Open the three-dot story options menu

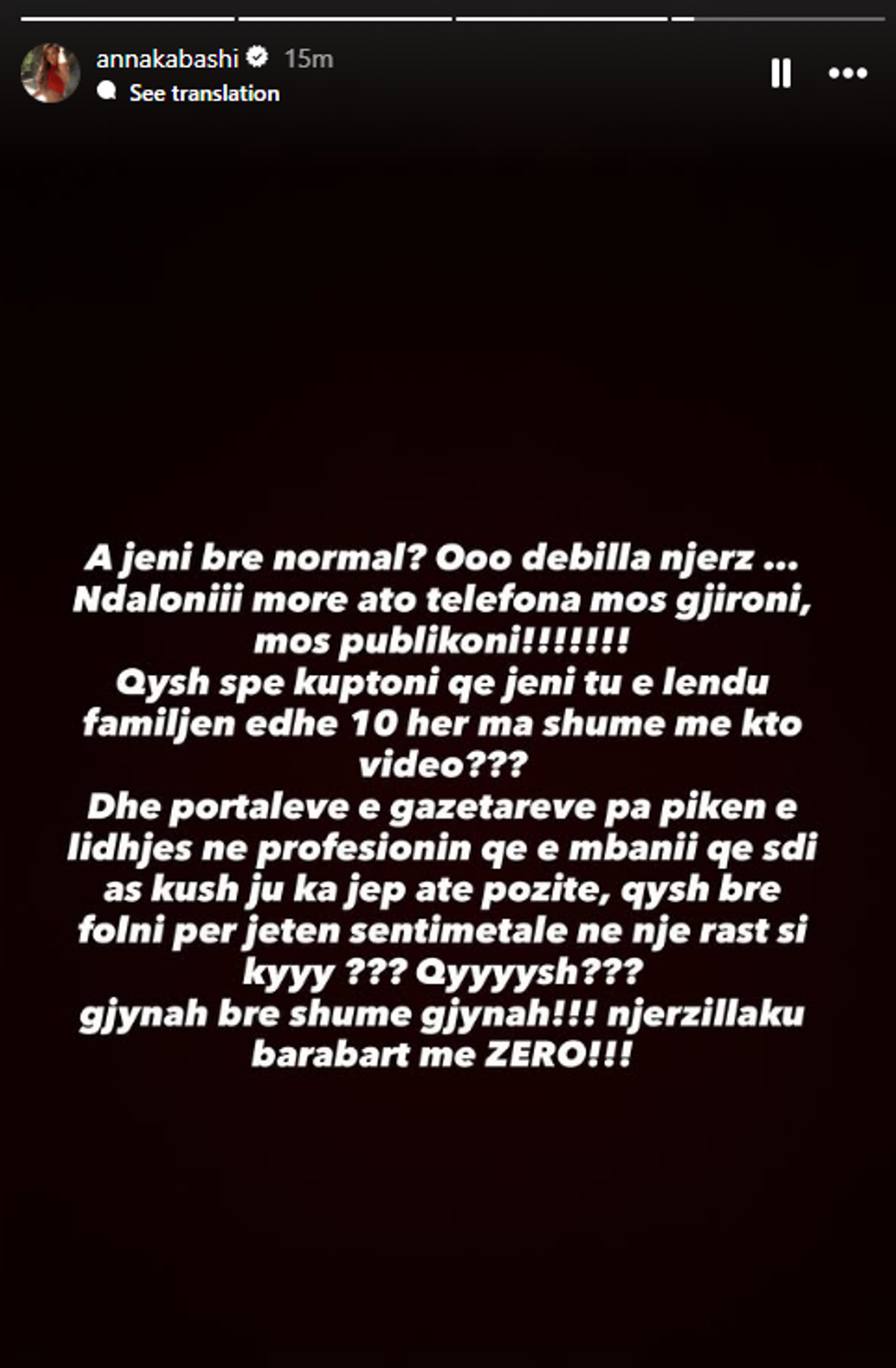[x=847, y=73]
